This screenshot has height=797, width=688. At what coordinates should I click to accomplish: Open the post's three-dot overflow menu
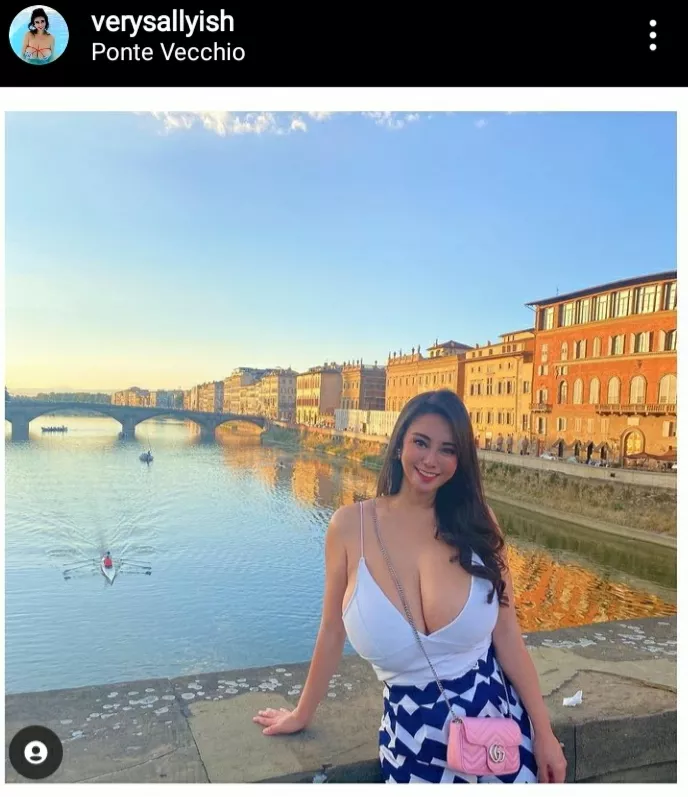tap(652, 35)
